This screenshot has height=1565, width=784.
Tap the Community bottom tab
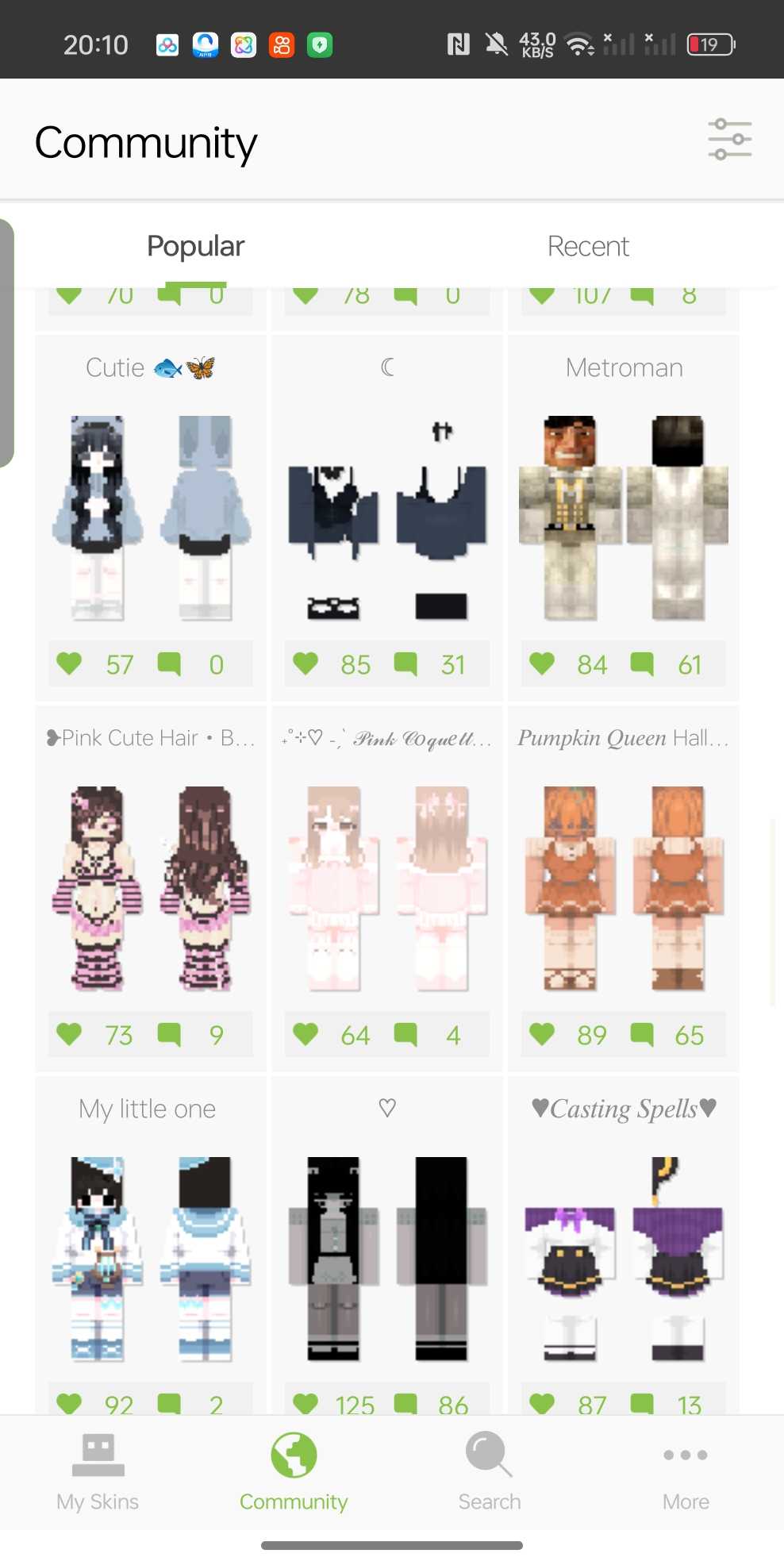pos(294,1472)
